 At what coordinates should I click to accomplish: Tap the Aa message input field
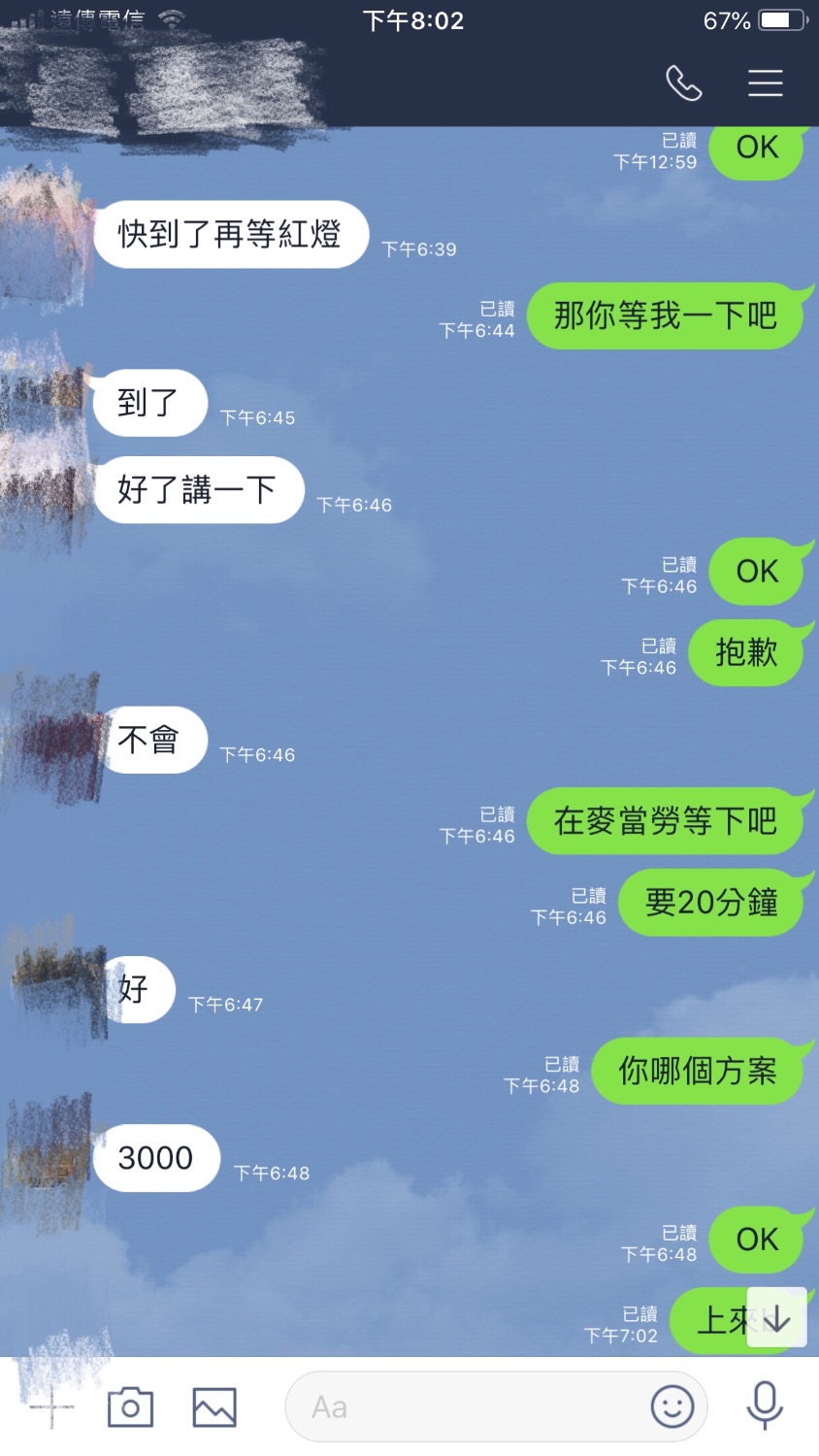[437, 1406]
